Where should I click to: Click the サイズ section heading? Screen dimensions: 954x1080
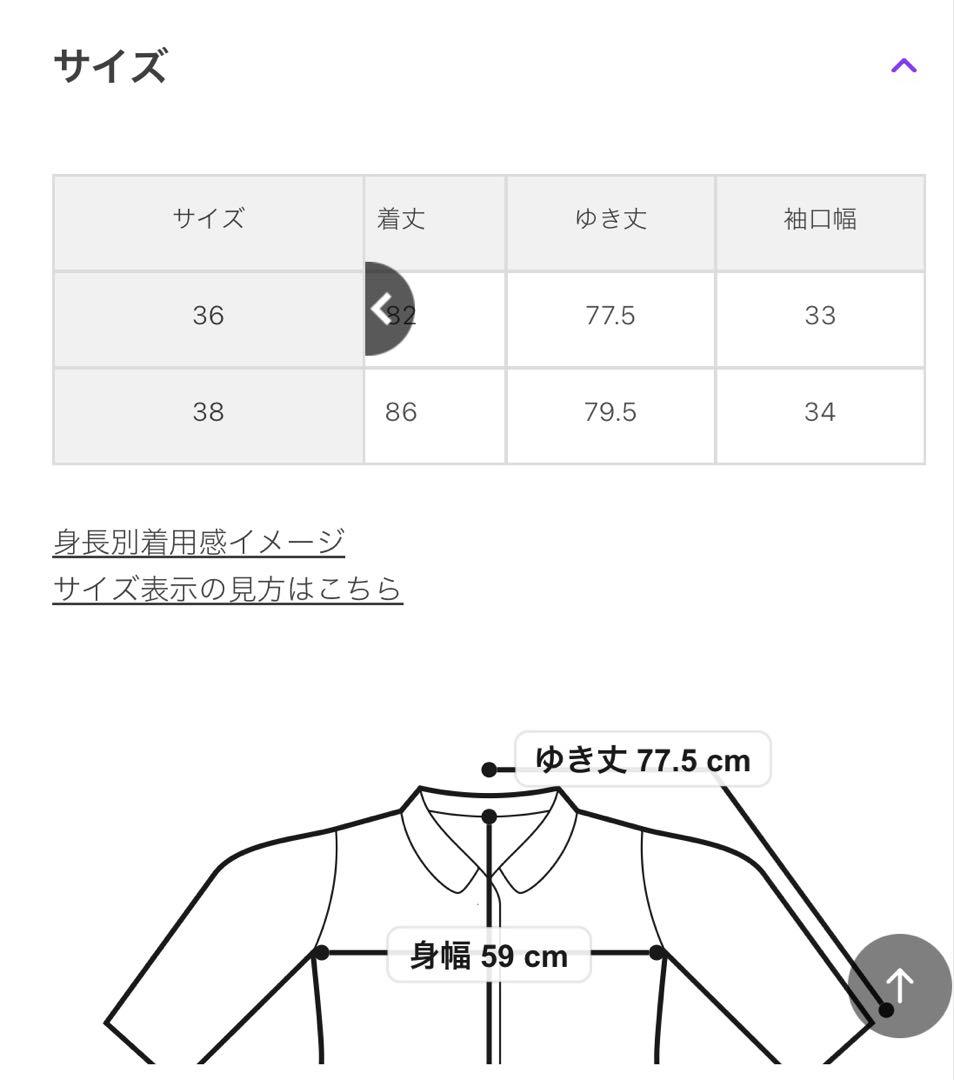tap(108, 64)
